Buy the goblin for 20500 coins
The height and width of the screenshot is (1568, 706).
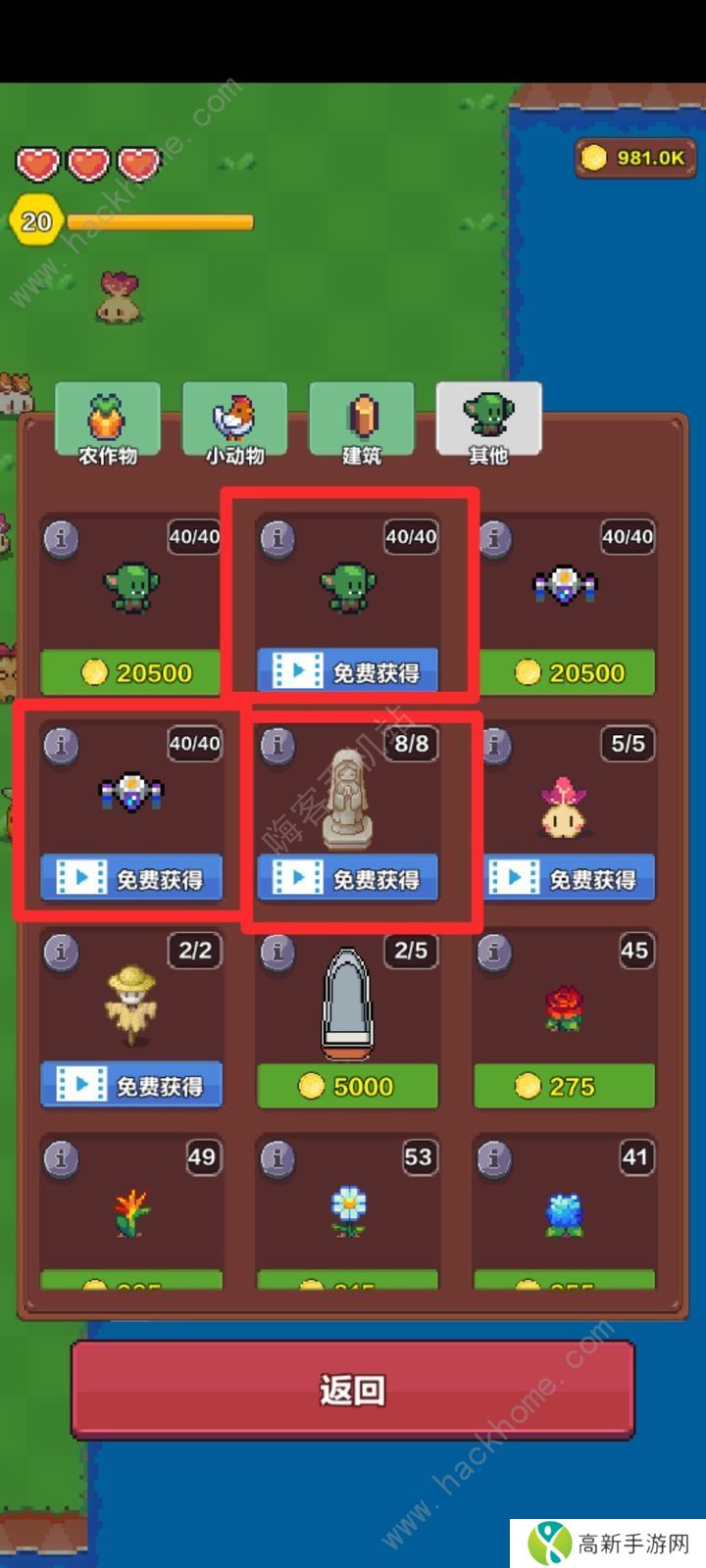click(131, 672)
